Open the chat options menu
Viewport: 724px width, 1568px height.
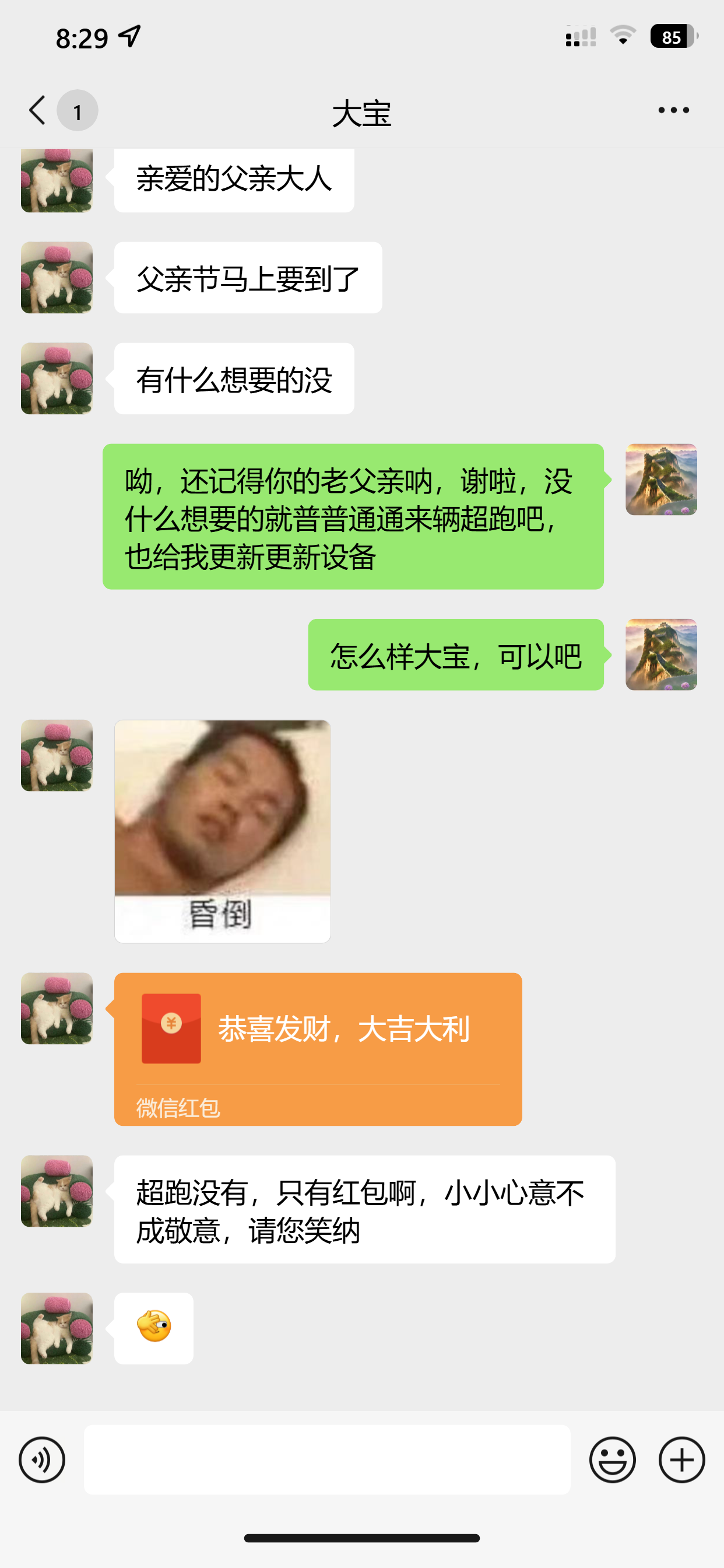tap(673, 111)
